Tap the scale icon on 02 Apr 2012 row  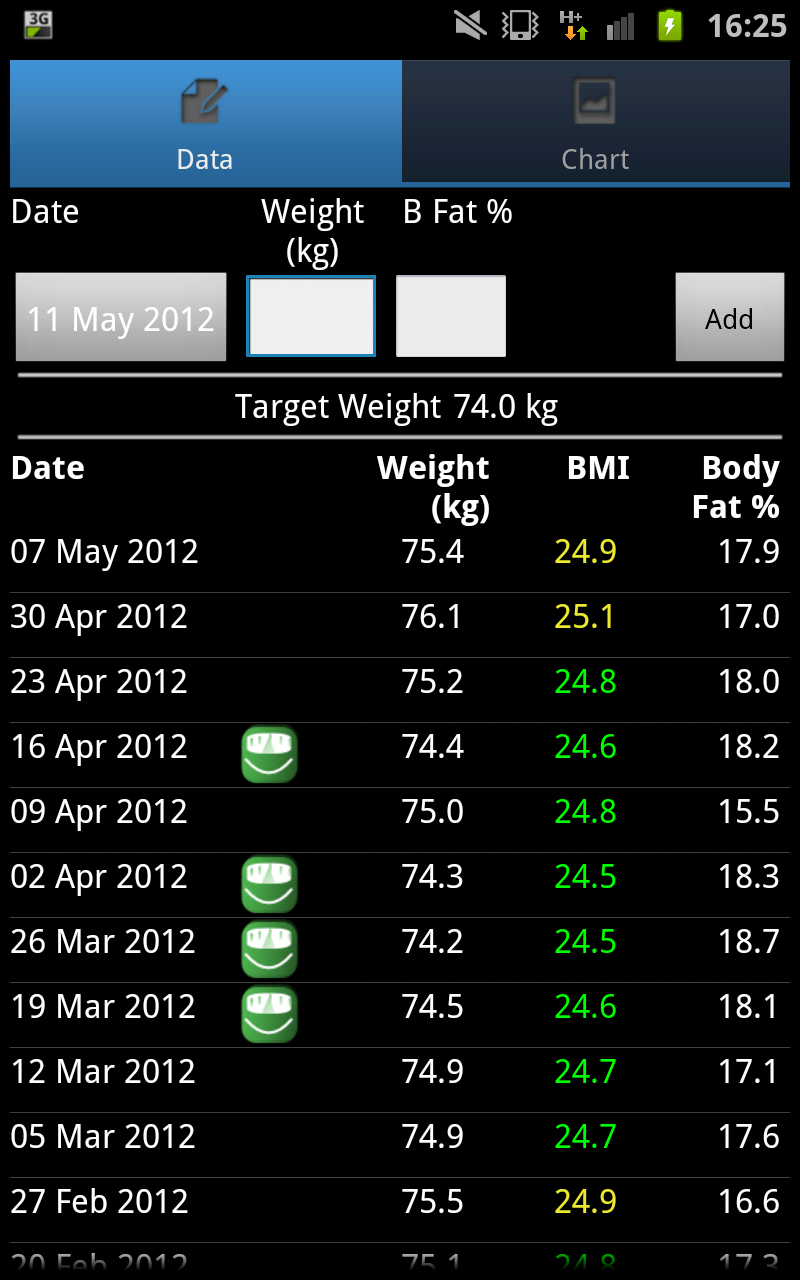268,883
